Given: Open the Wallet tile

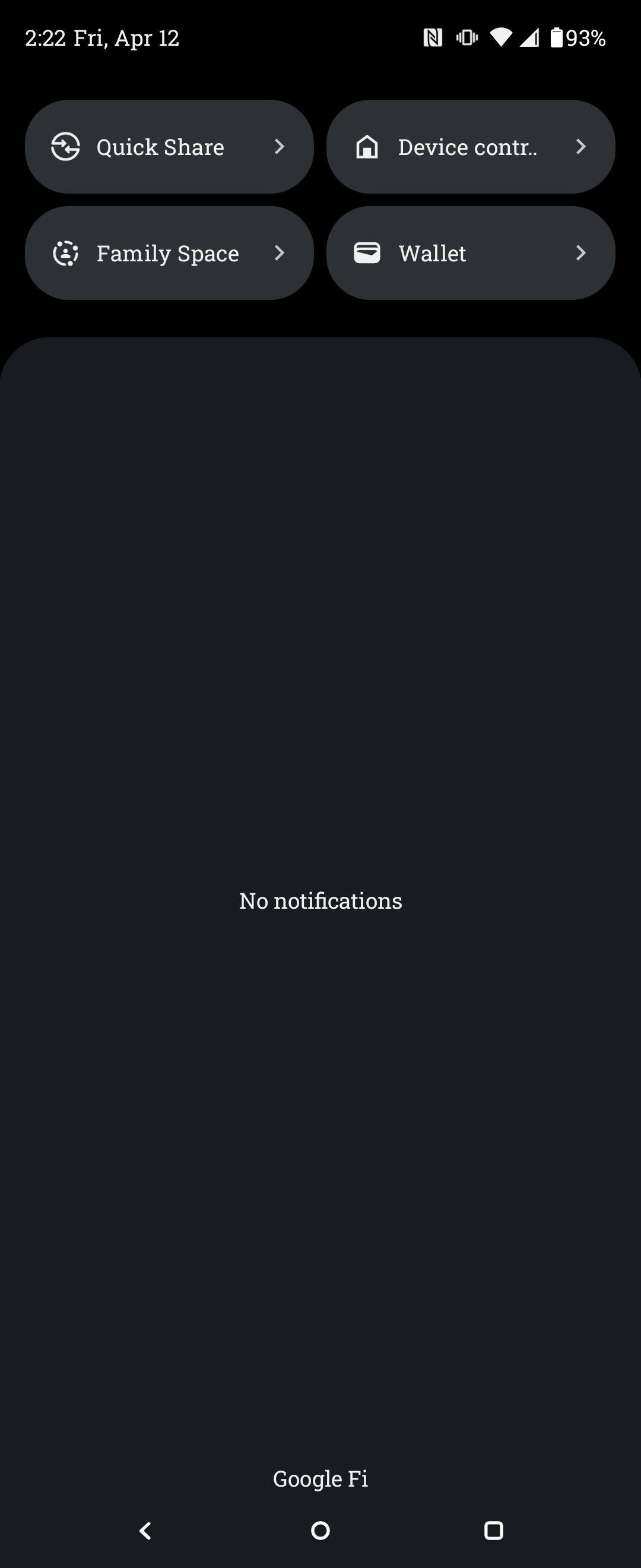Looking at the screenshot, I should pos(470,252).
